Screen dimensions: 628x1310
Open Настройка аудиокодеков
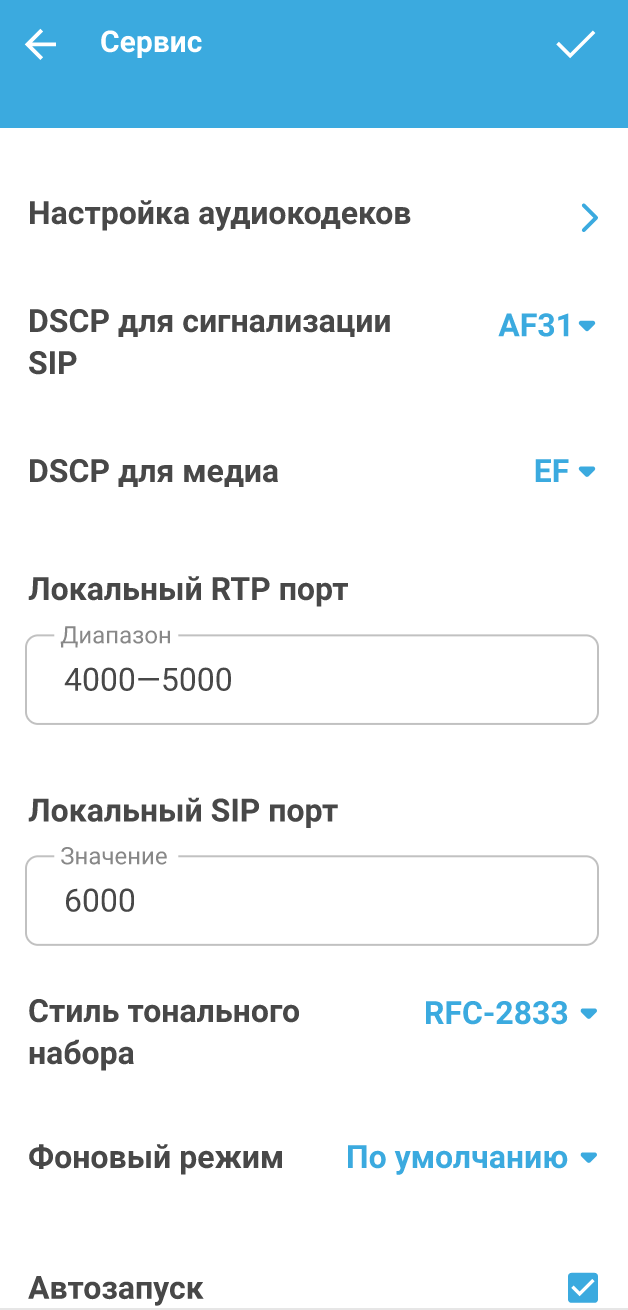tap(589, 216)
